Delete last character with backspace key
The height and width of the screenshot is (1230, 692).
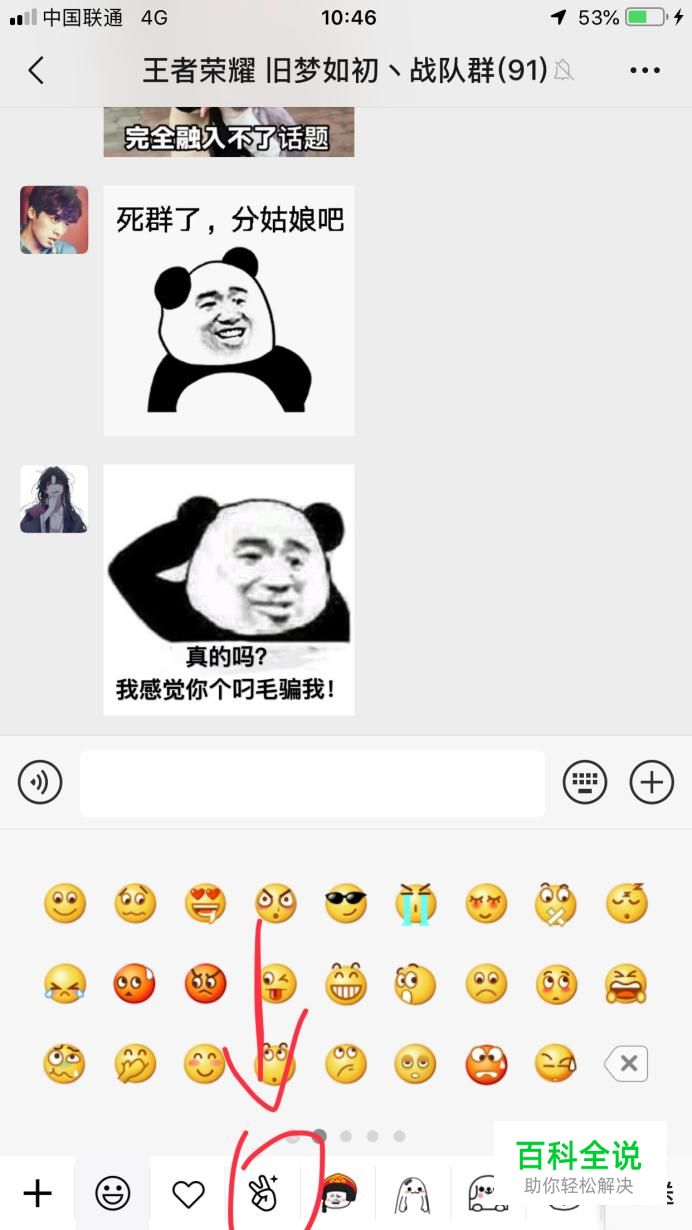[x=627, y=1064]
